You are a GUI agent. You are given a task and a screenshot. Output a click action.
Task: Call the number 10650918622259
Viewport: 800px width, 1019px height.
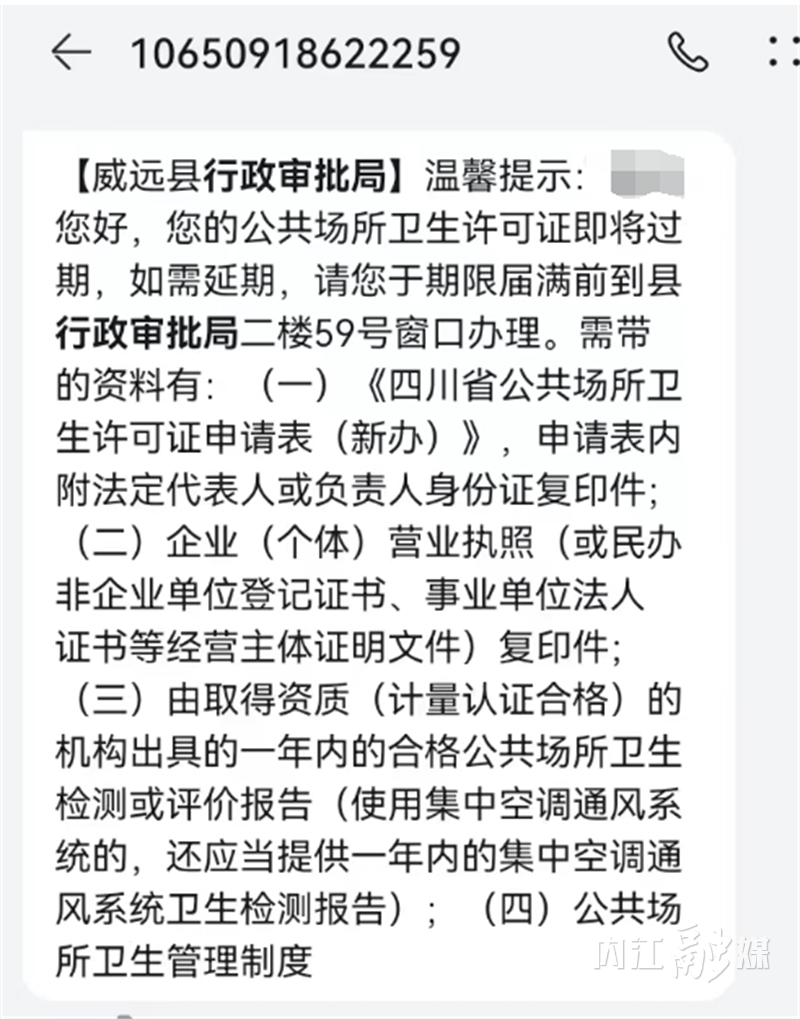687,52
